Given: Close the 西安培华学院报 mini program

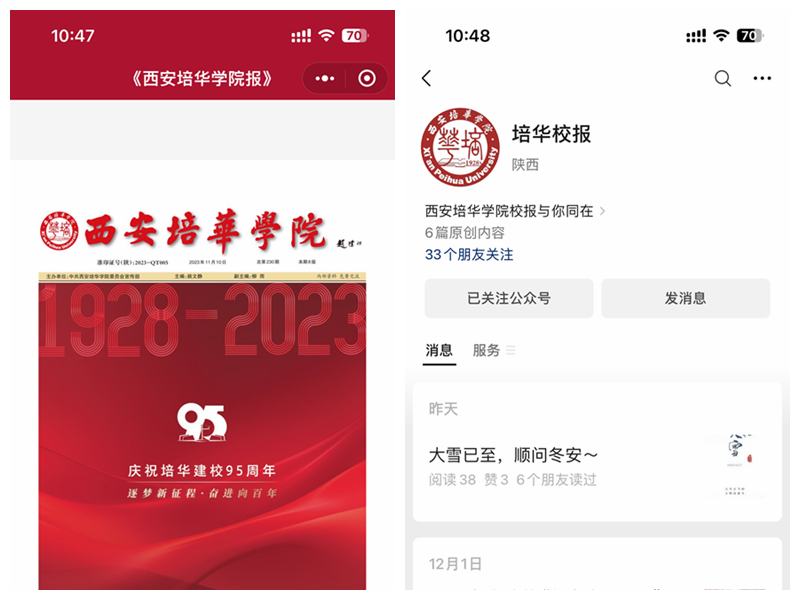Looking at the screenshot, I should [x=367, y=78].
